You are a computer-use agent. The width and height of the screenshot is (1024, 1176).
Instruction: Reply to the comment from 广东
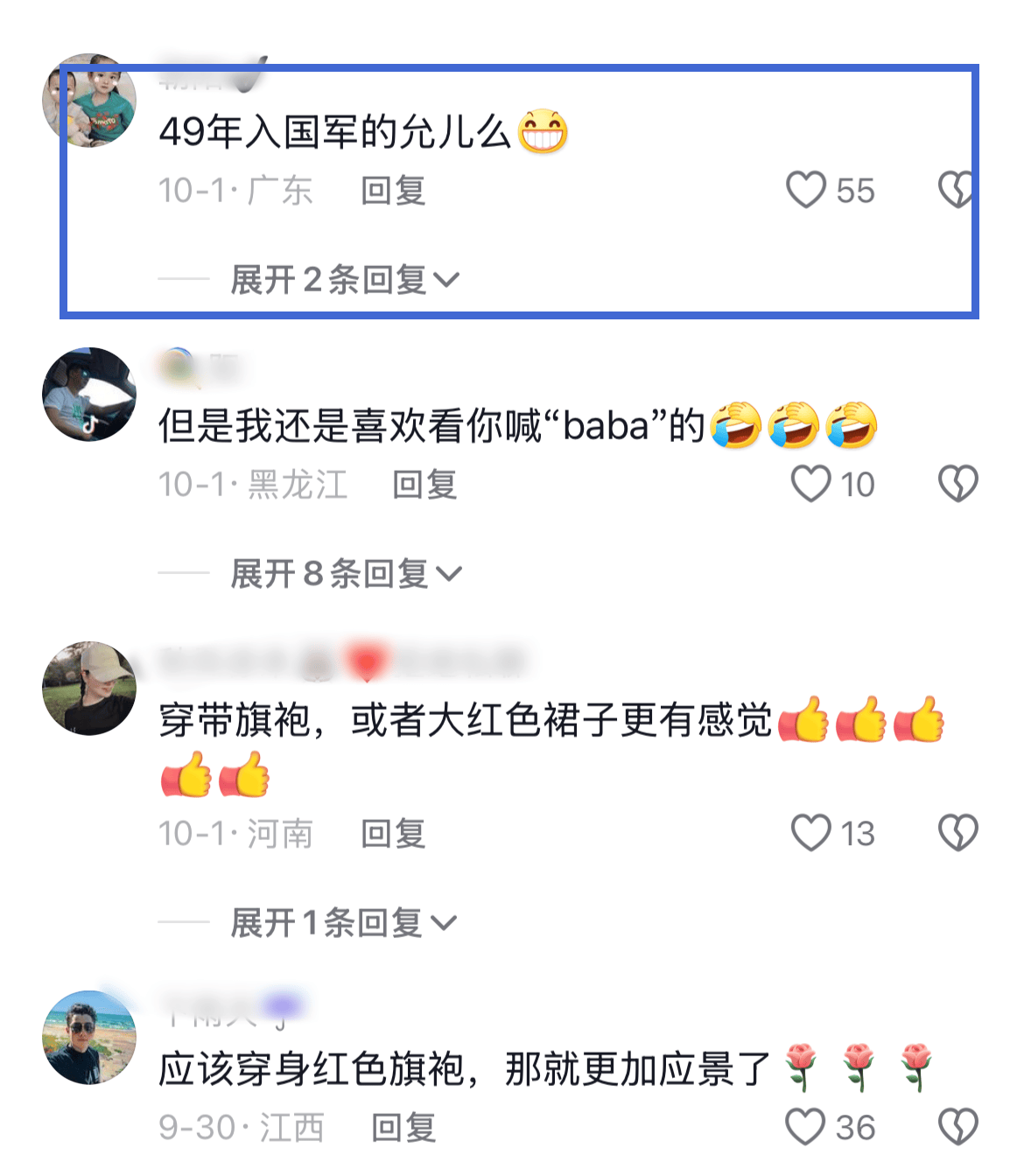393,190
